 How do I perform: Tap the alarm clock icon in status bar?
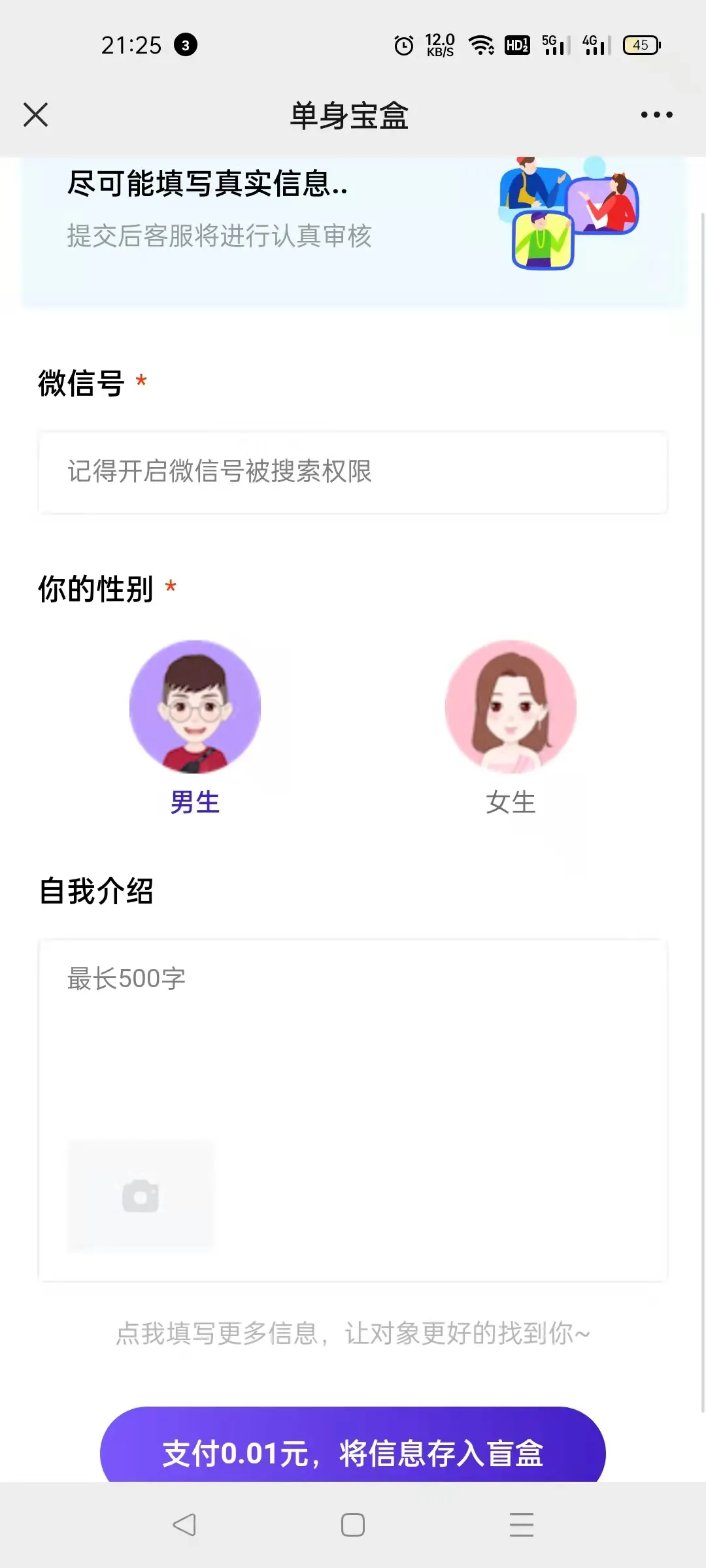(x=405, y=43)
